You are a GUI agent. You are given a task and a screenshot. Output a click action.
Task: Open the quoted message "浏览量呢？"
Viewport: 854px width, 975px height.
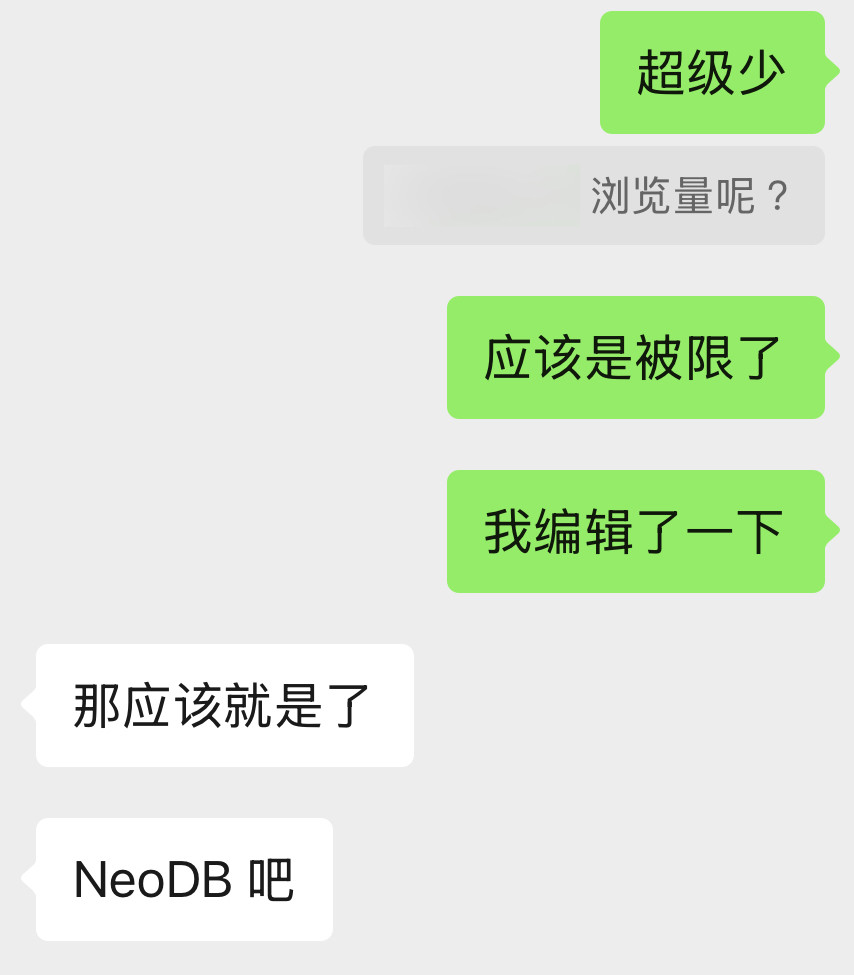pyautogui.click(x=594, y=196)
